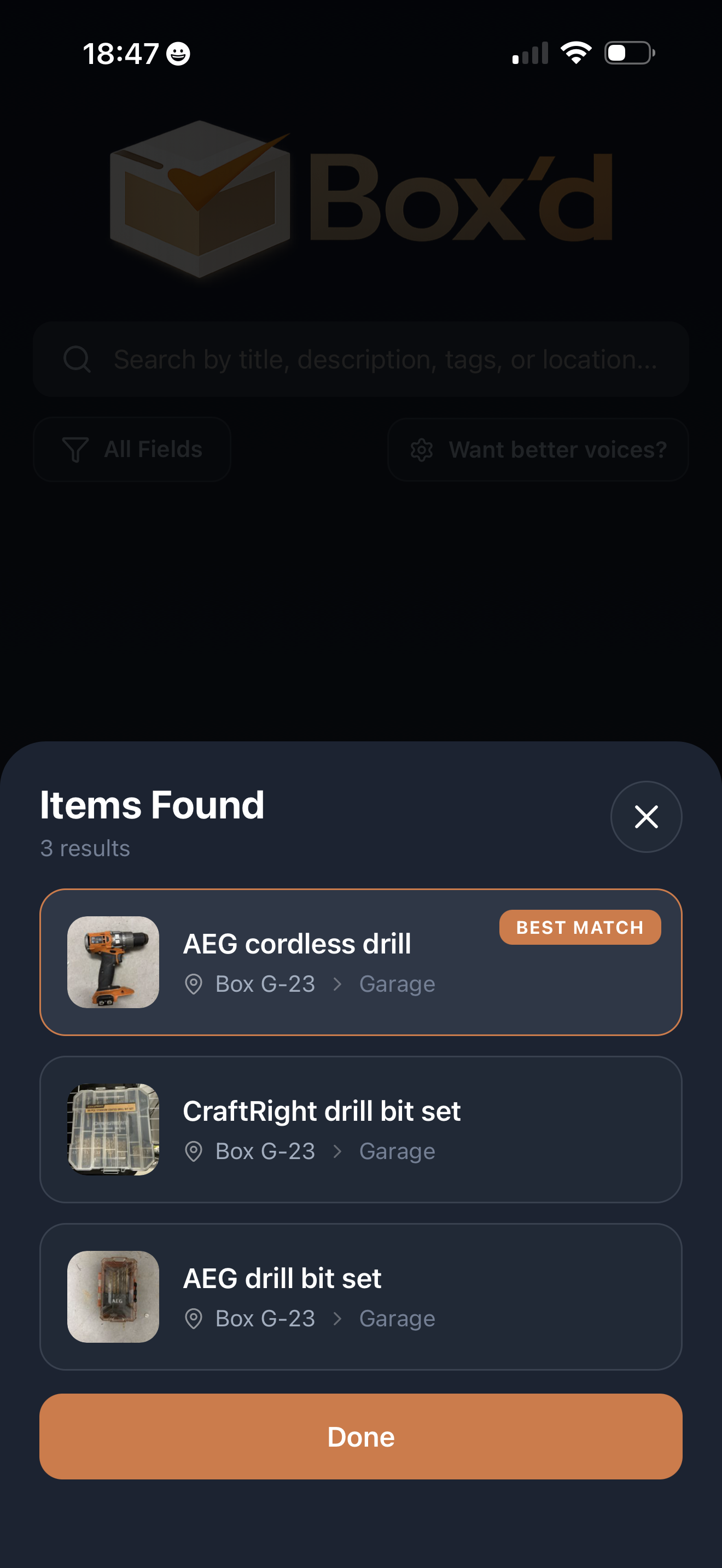
Task: Click the funnel icon beside All Fields
Action: point(75,449)
